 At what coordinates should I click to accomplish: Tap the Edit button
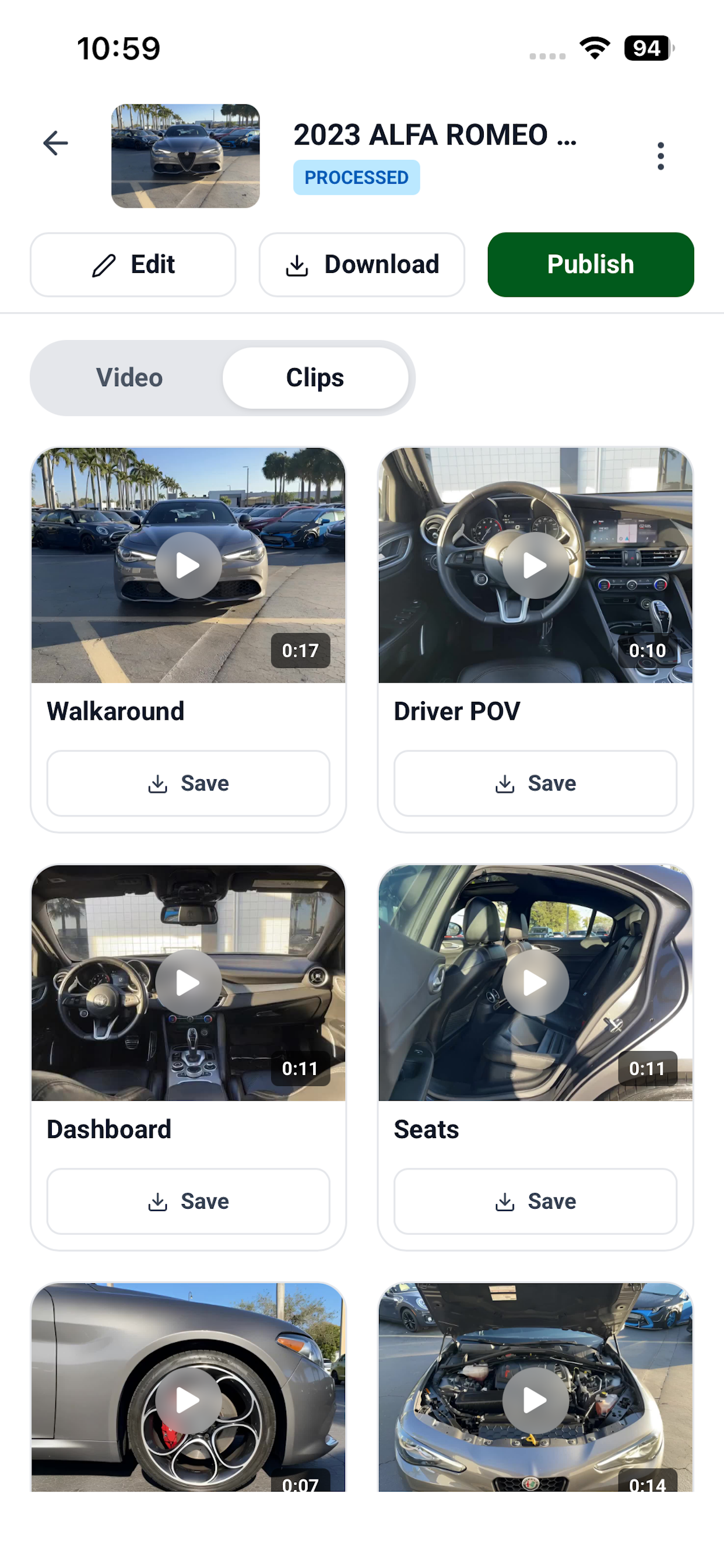[x=133, y=264]
